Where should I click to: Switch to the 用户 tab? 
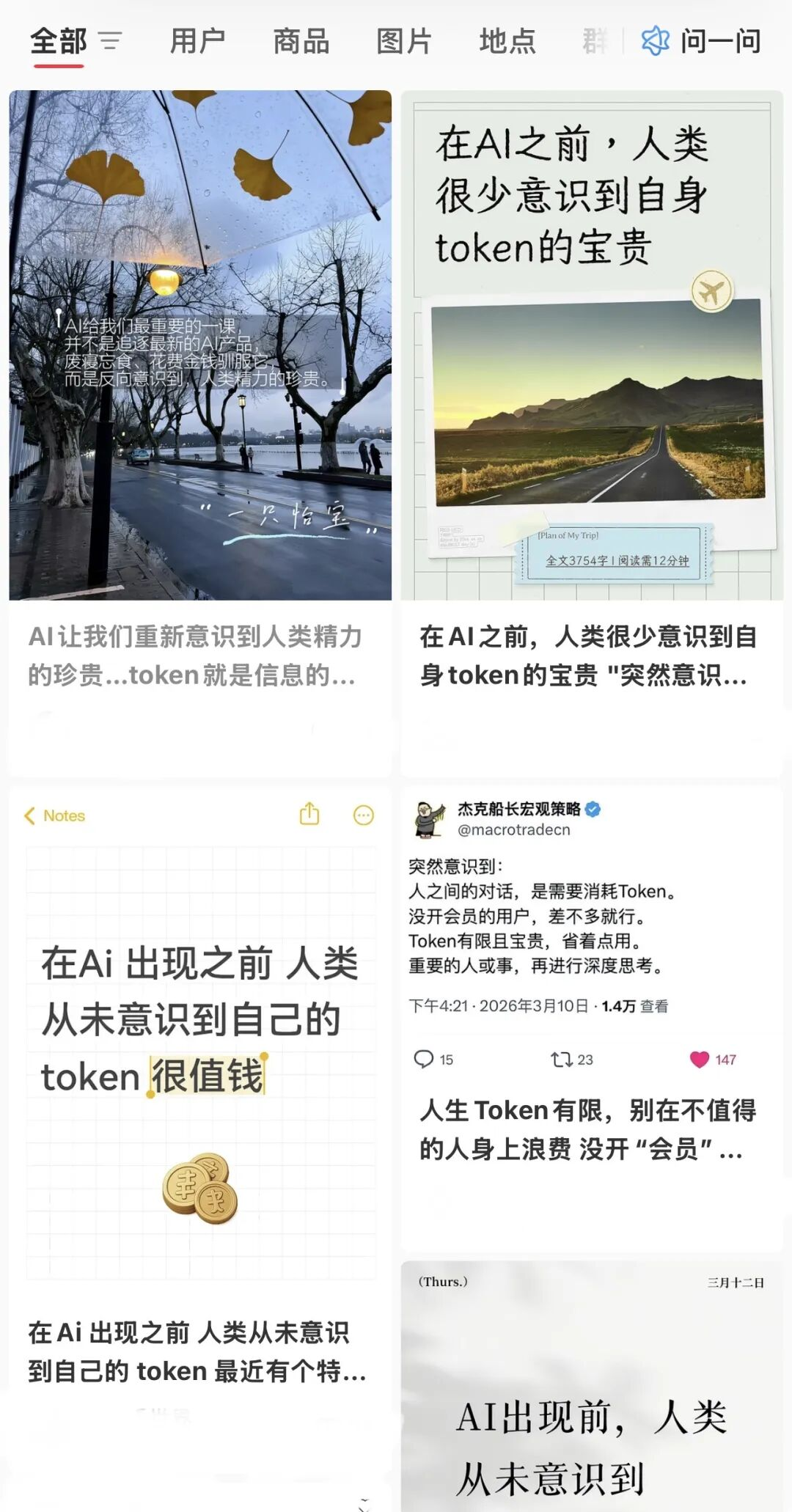pyautogui.click(x=197, y=41)
